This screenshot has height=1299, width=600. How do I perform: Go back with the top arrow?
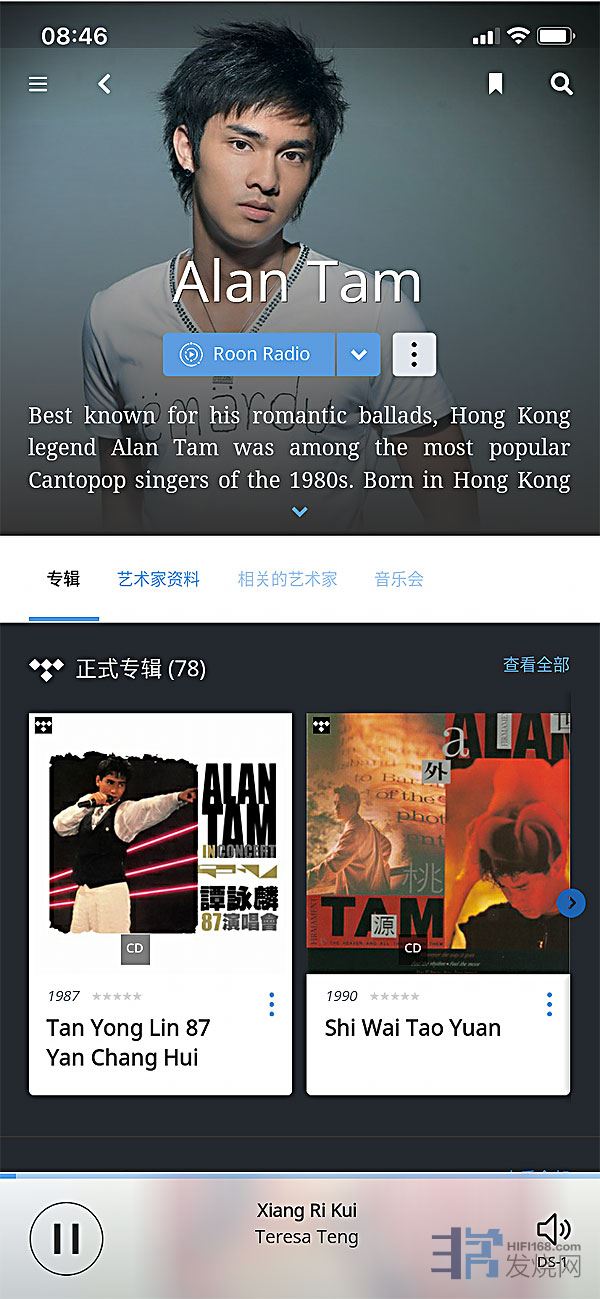pyautogui.click(x=104, y=85)
